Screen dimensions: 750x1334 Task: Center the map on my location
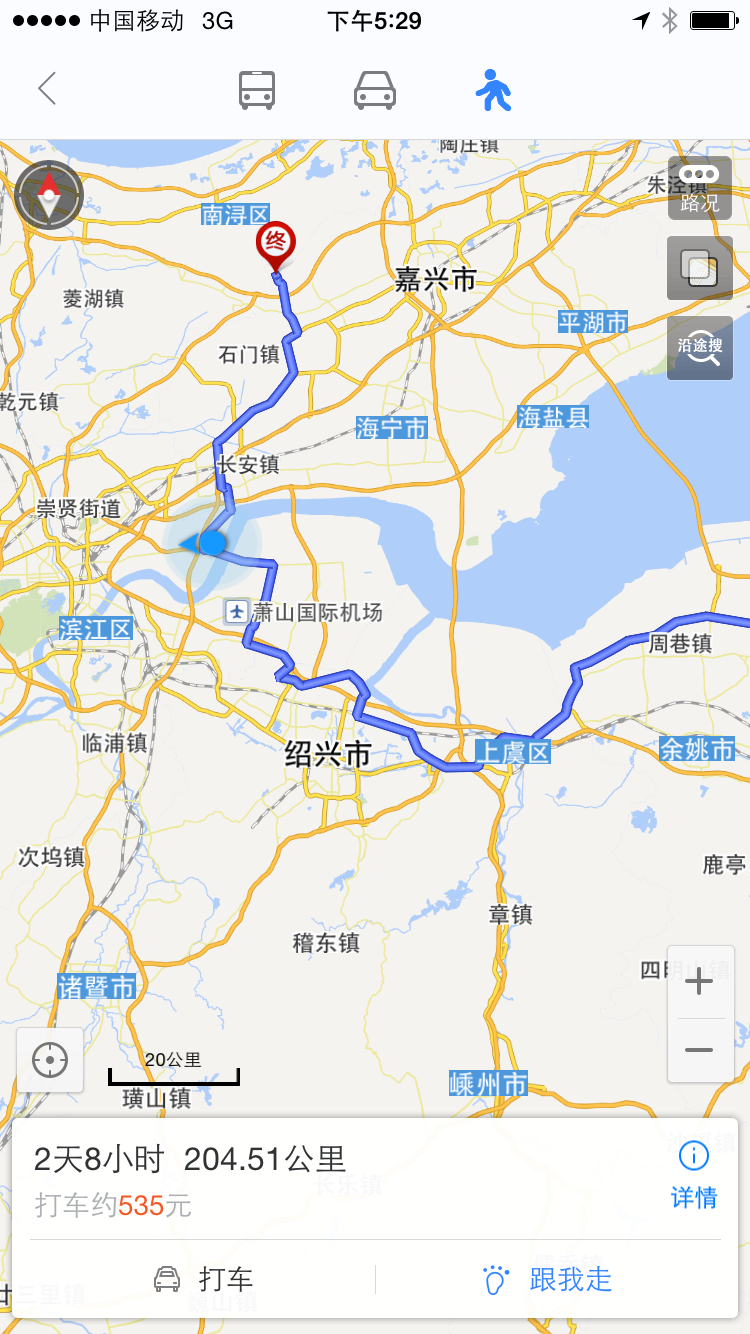[50, 1060]
